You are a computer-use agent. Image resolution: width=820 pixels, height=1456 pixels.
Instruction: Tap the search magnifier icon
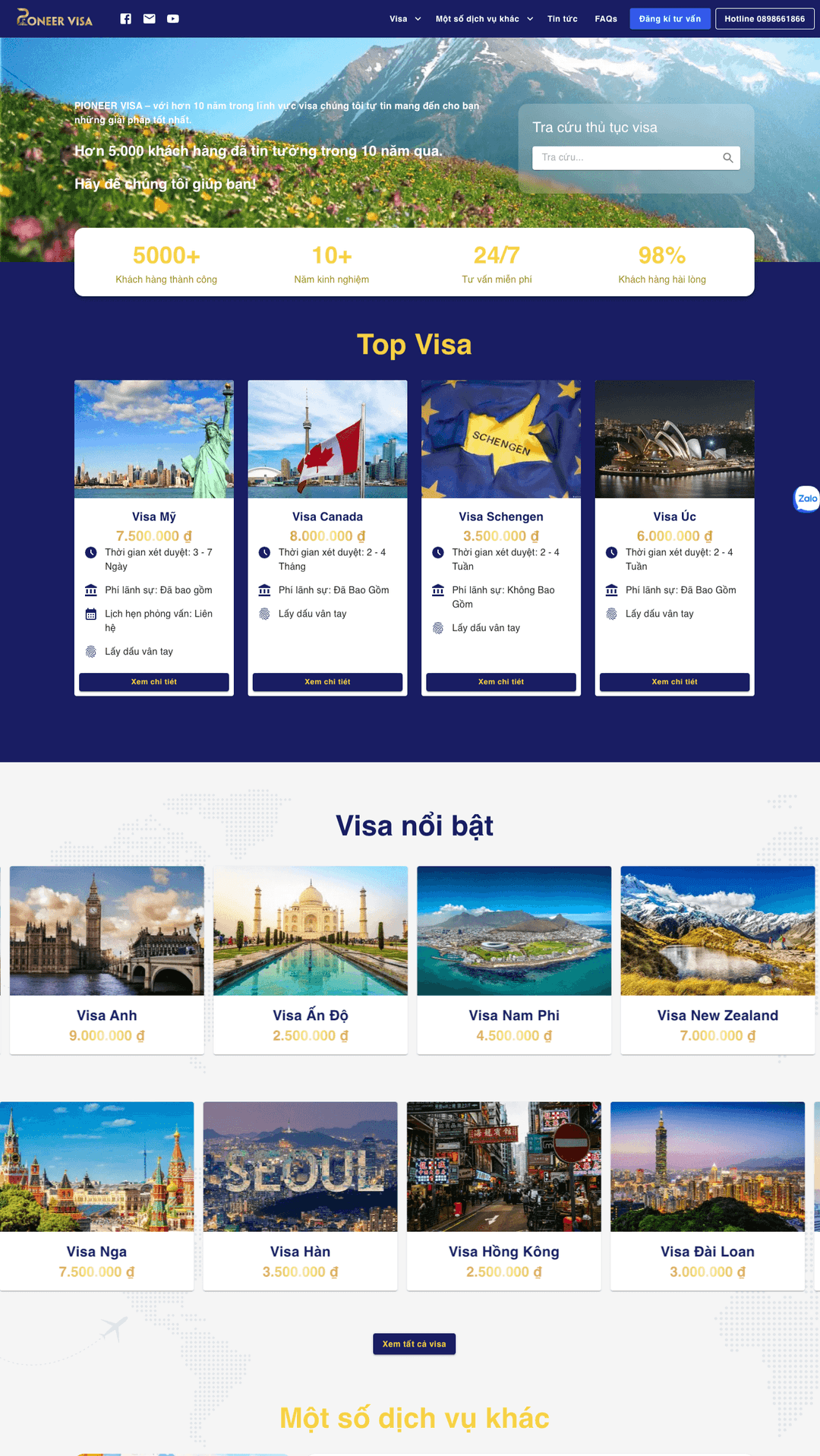(727, 158)
